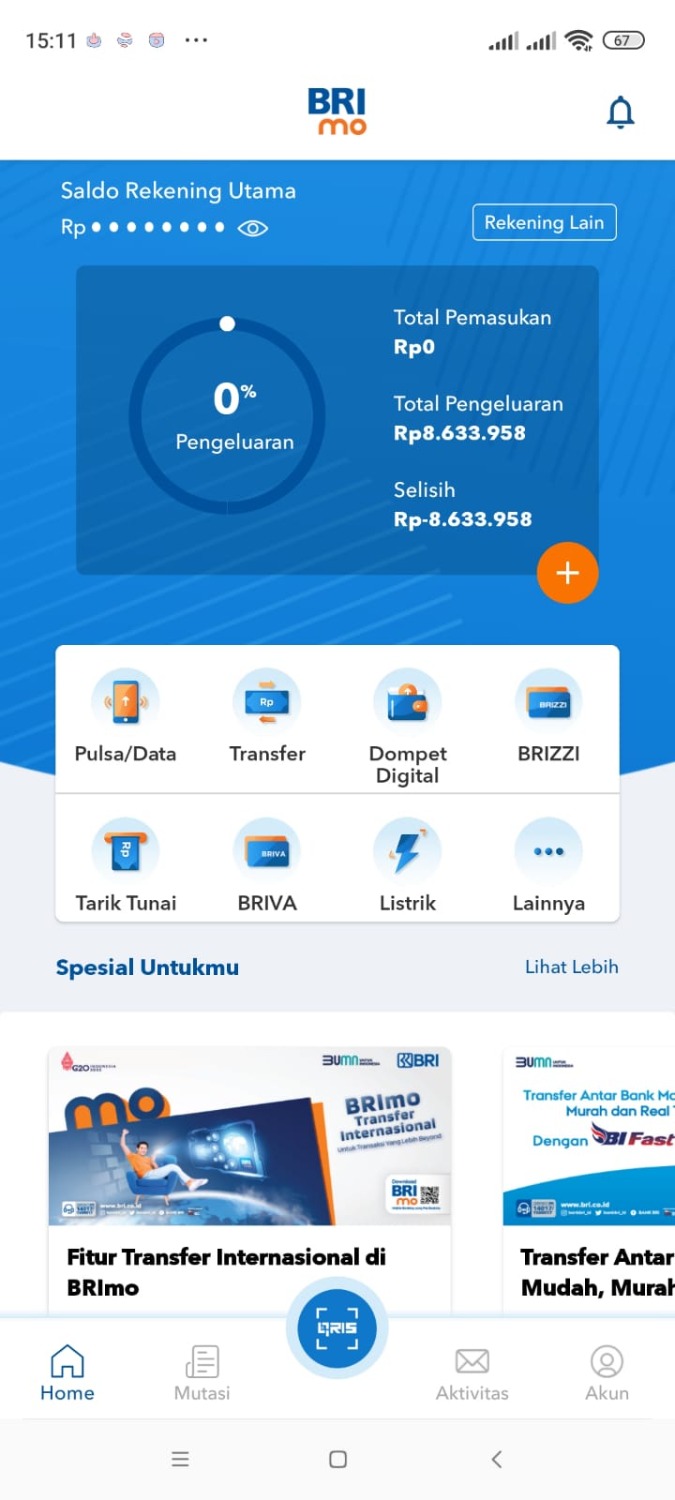Open the Fitur Transfer Internasional promo card
Screen dimensions: 675x1500
[x=250, y=1170]
